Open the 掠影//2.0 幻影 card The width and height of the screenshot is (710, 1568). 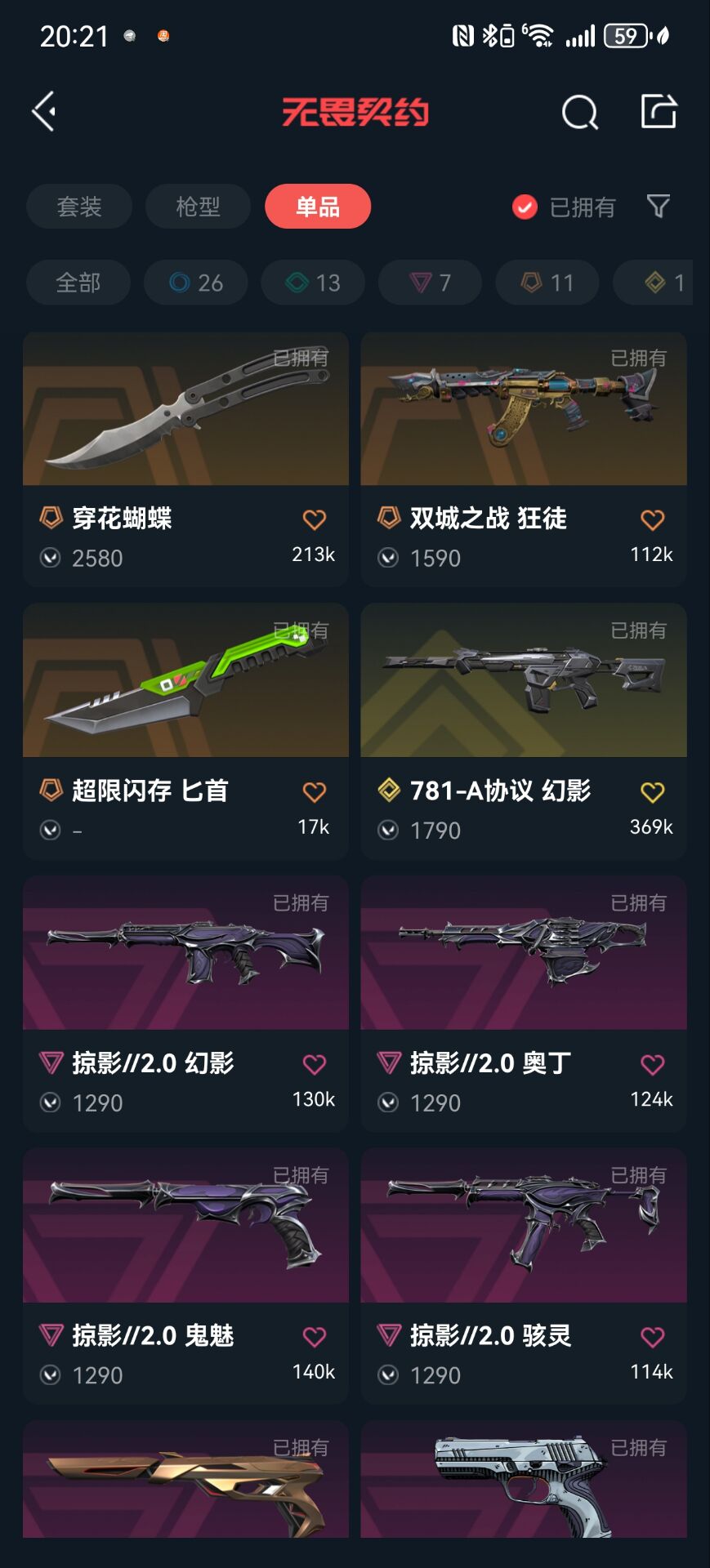coord(185,953)
